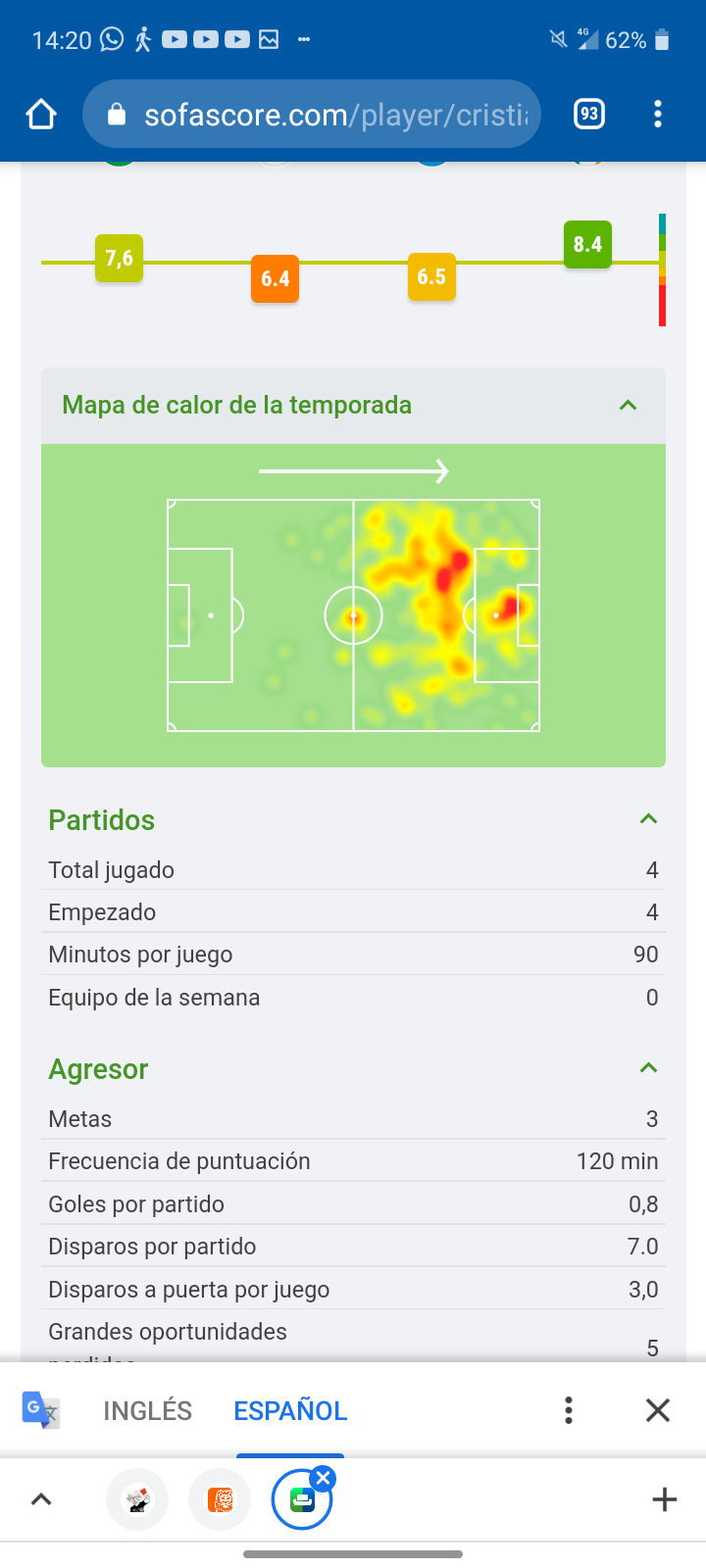Add a new tab with plus button
This screenshot has width=706, height=1568.
[x=665, y=1499]
